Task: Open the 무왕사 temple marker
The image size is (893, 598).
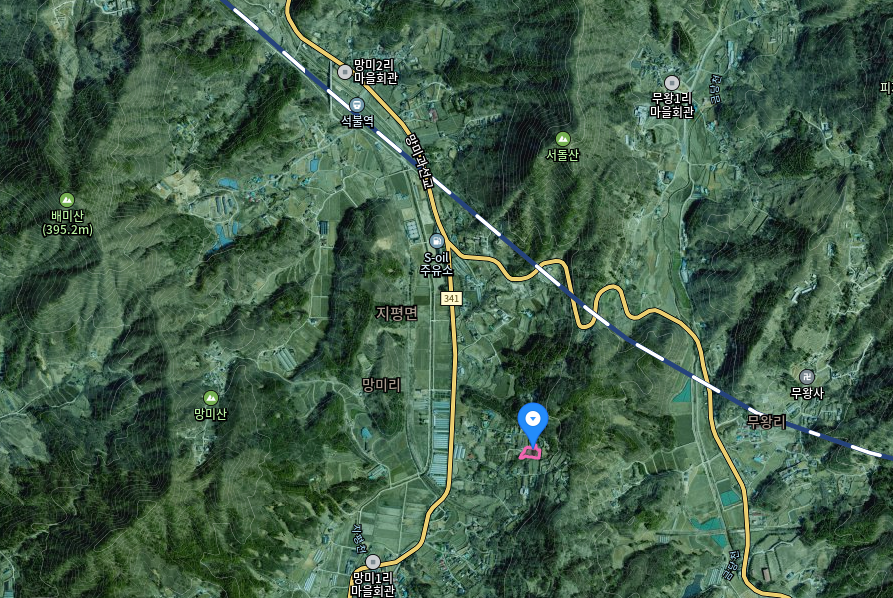Action: click(x=806, y=376)
